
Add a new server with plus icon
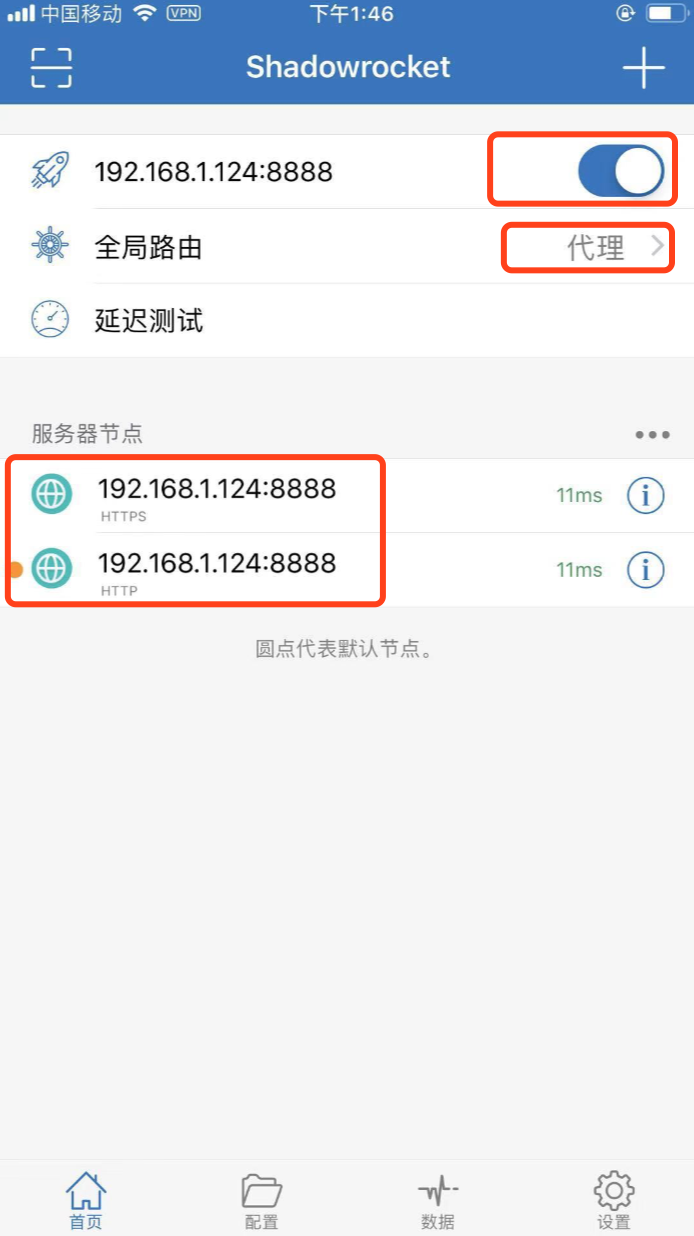(x=643, y=67)
